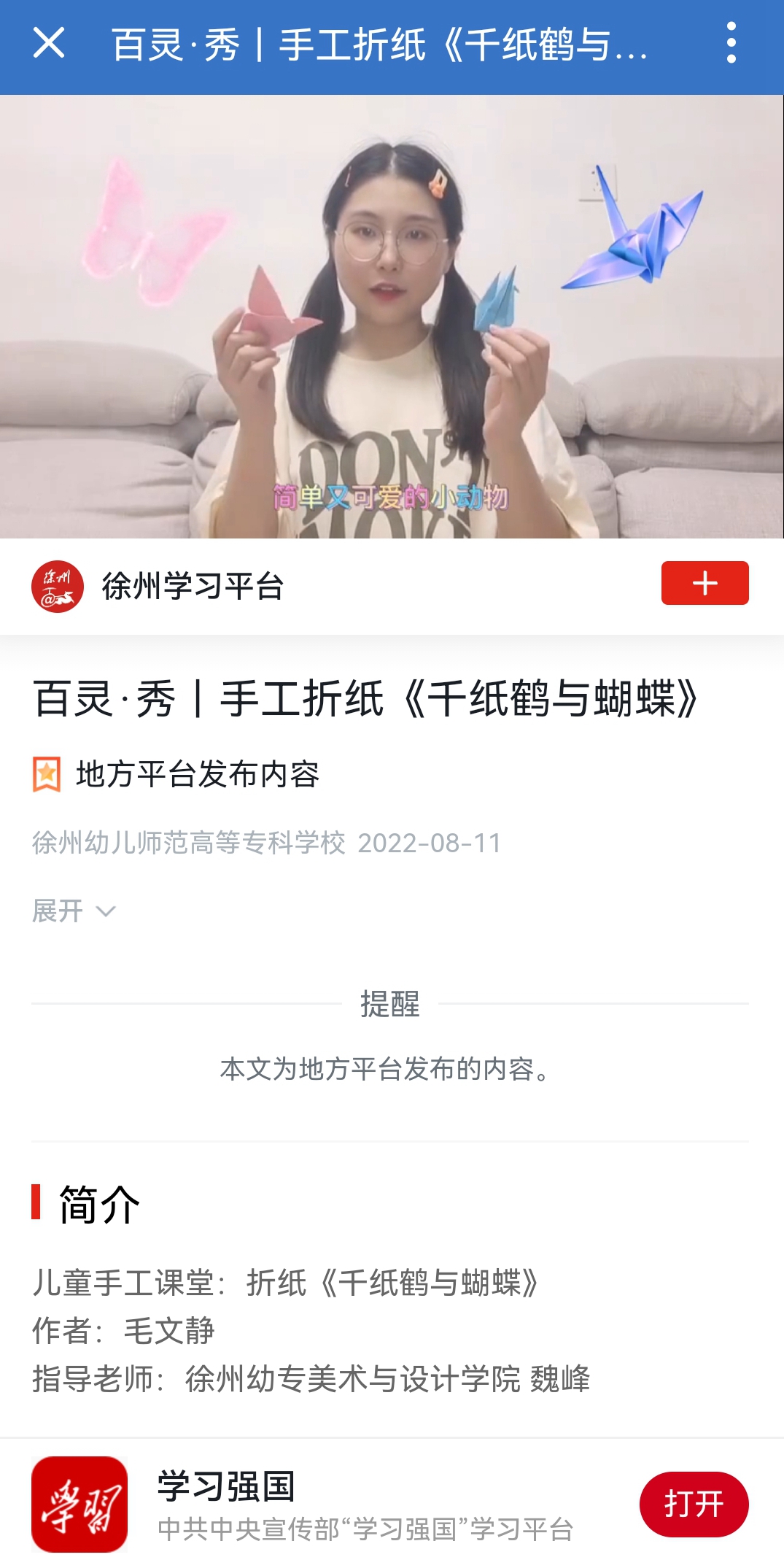Play the origami video
This screenshot has width=784, height=1568.
(x=392, y=317)
